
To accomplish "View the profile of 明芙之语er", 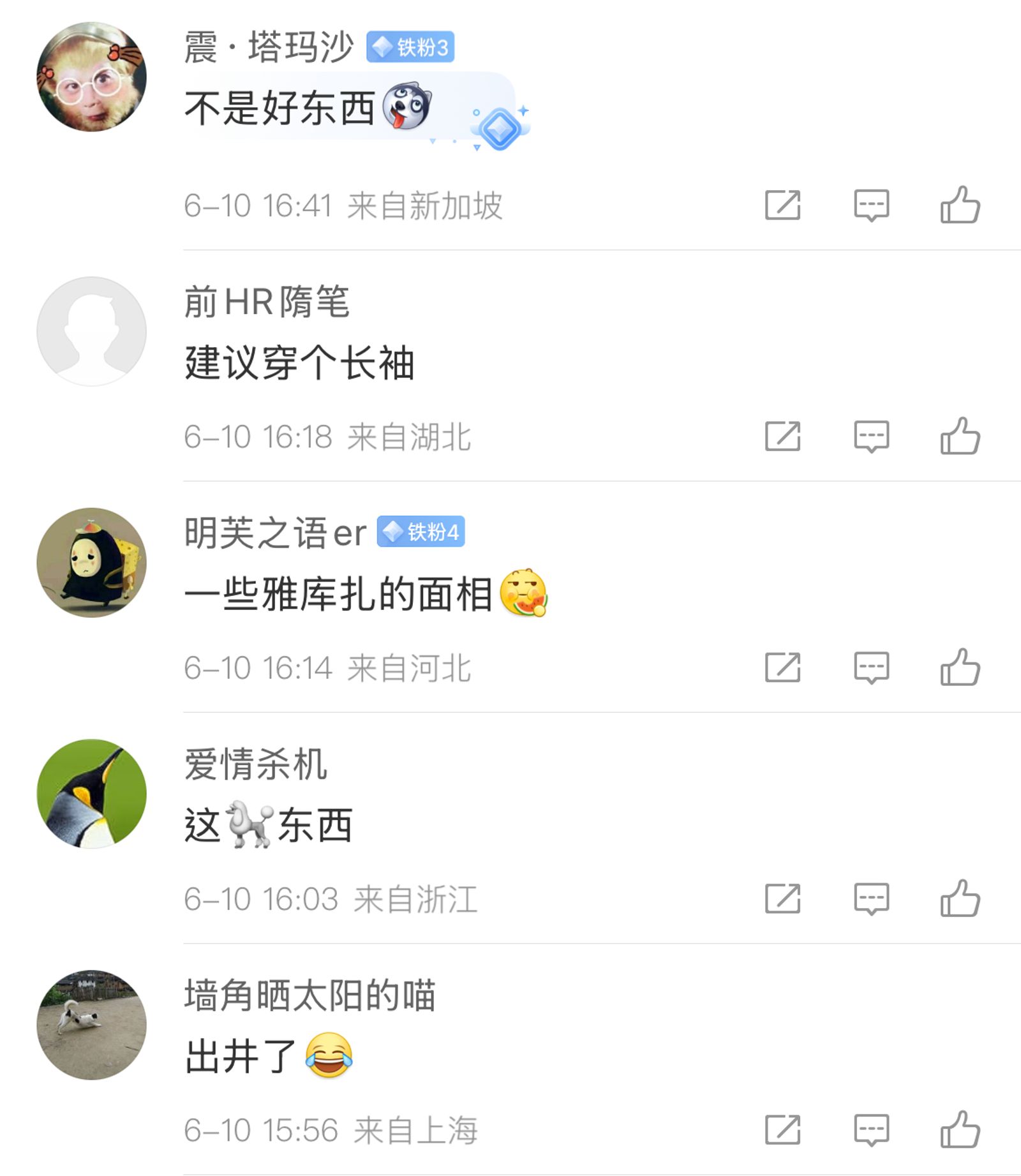I will click(x=92, y=563).
